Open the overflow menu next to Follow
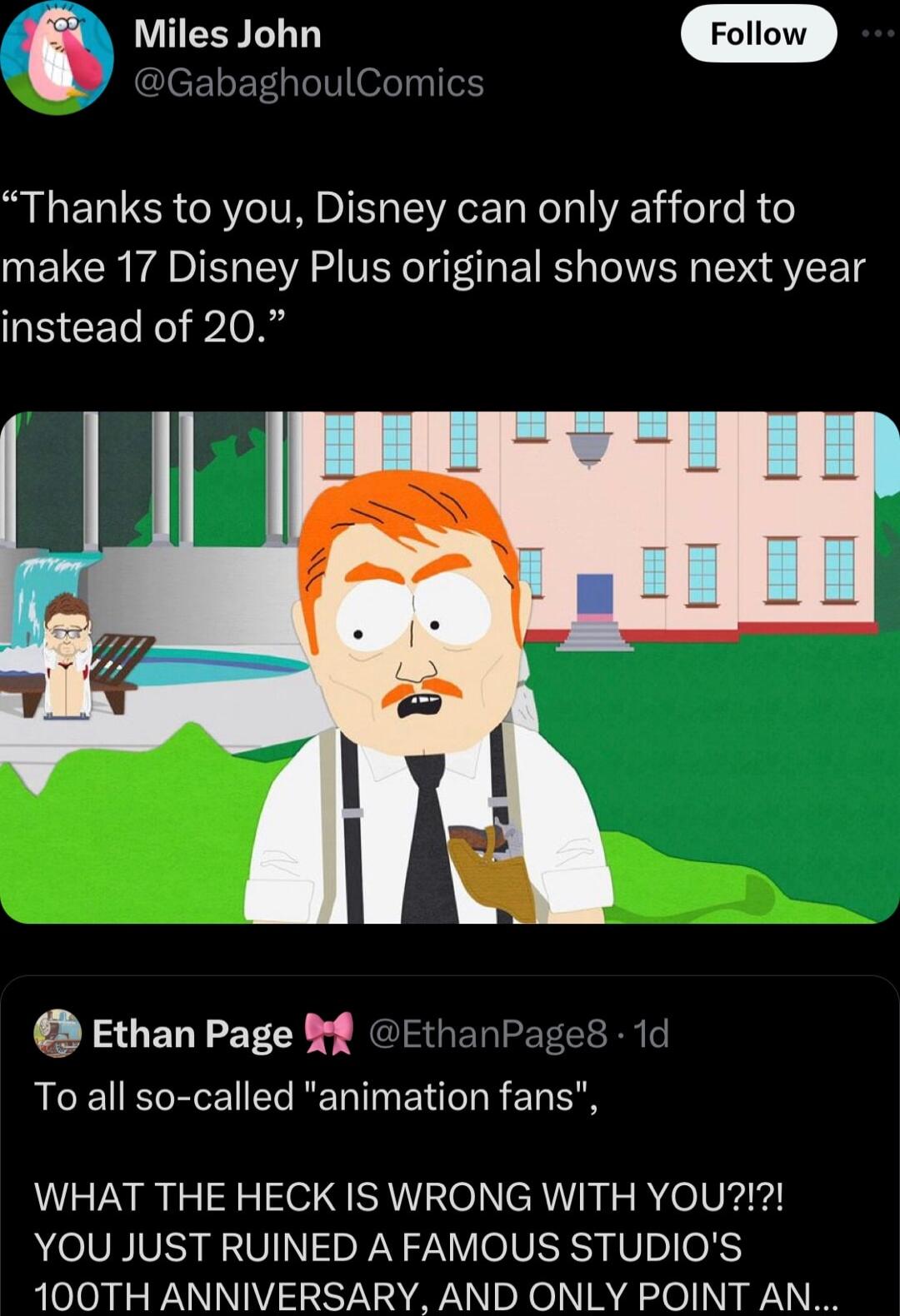Image resolution: width=900 pixels, height=1316 pixels. 872,33
